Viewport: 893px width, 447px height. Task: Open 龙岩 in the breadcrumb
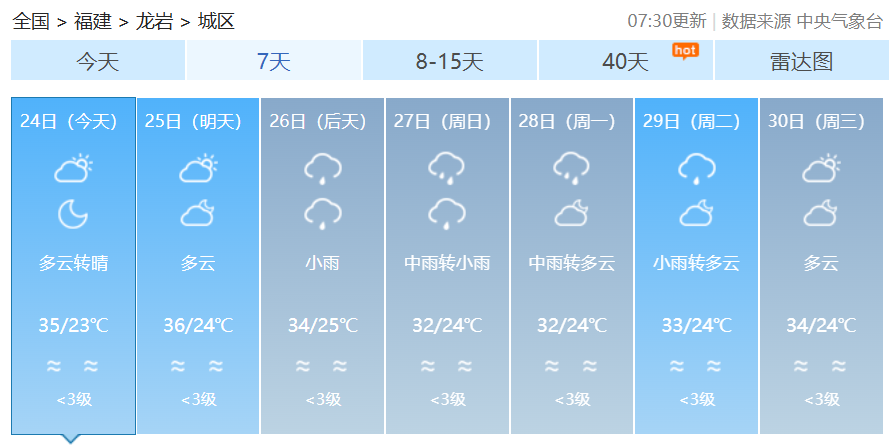tap(154, 21)
